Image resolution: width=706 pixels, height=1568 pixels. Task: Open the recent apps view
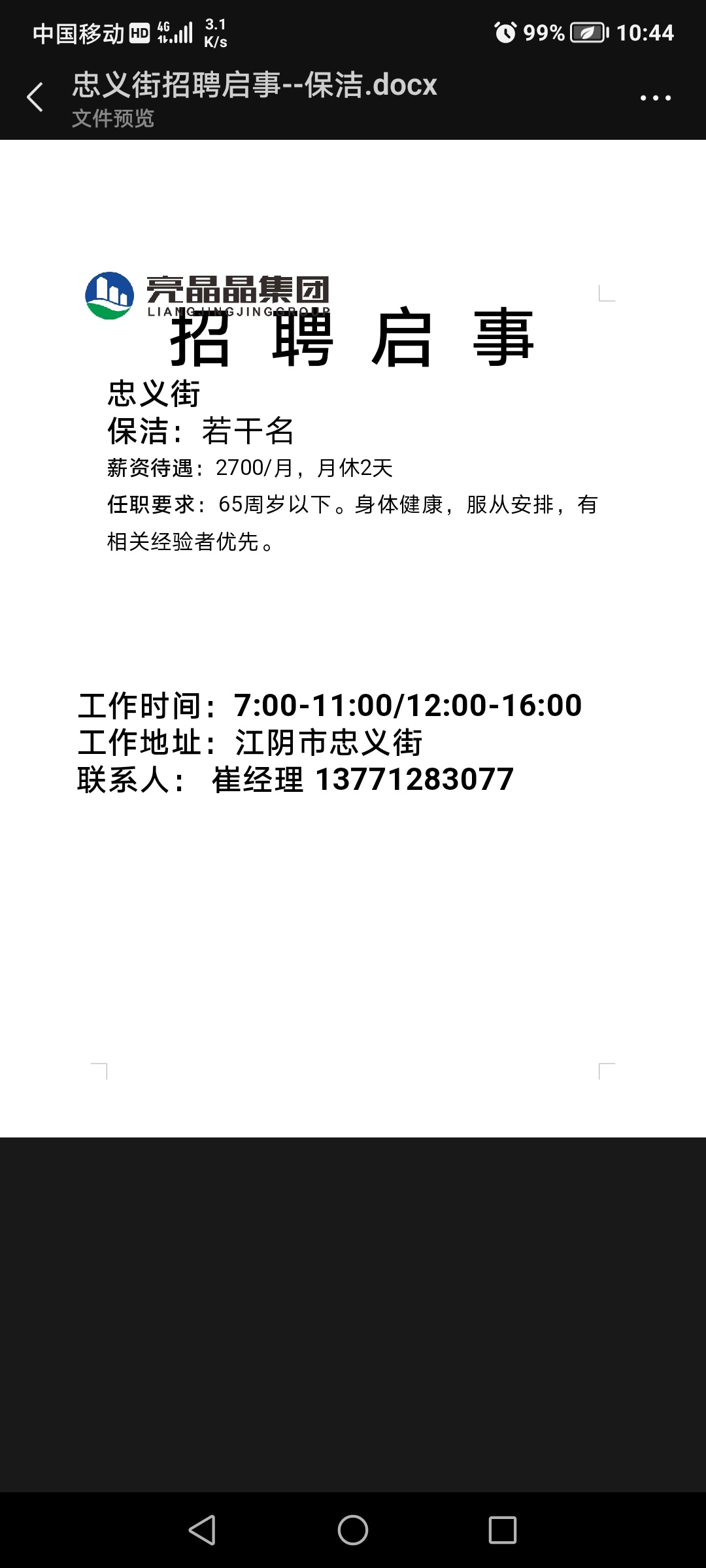coord(503,1529)
